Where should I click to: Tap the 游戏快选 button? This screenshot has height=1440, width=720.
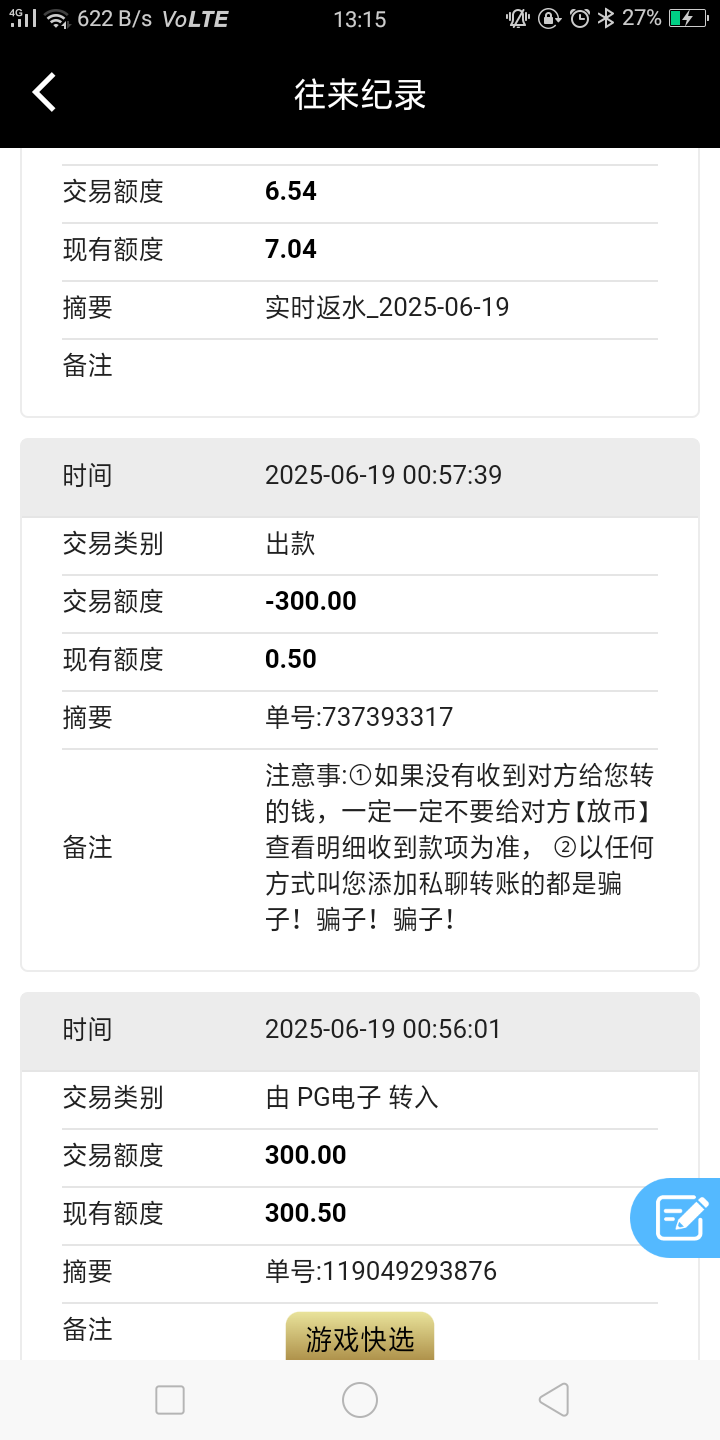pos(360,1338)
